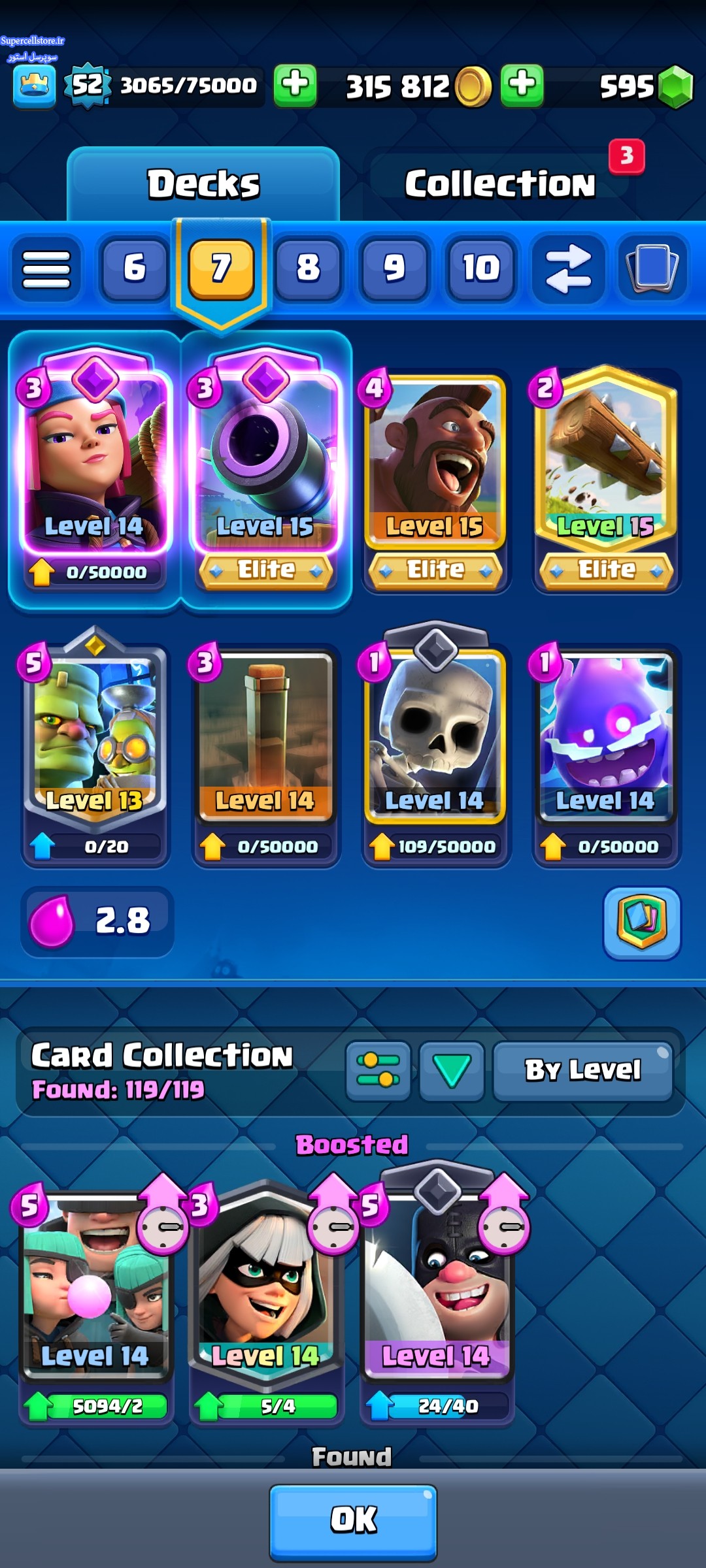Confirm with the OK button
This screenshot has height=1568, width=706.
353,1522
